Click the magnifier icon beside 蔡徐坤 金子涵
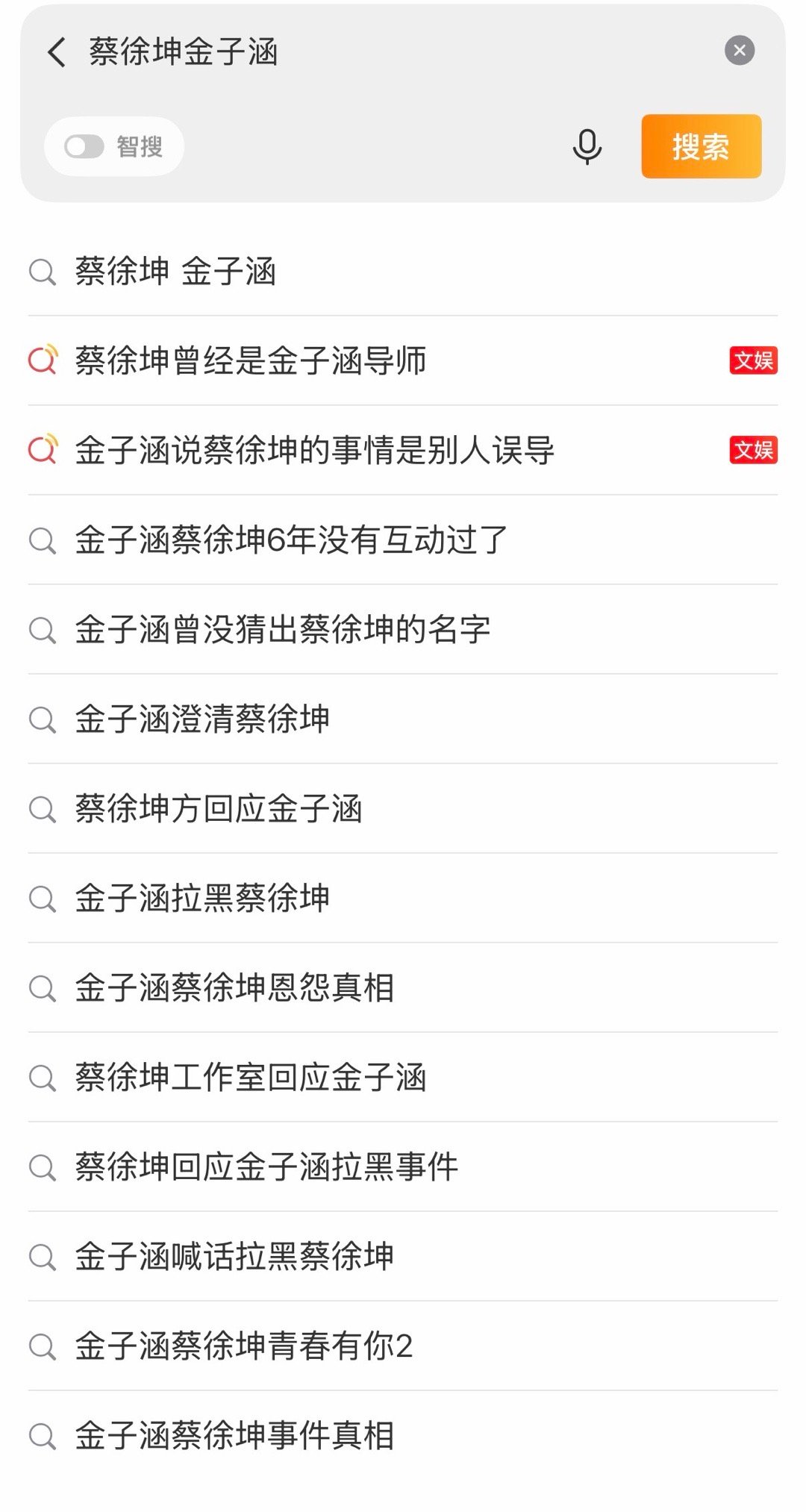This screenshot has width=806, height=1512. (43, 272)
